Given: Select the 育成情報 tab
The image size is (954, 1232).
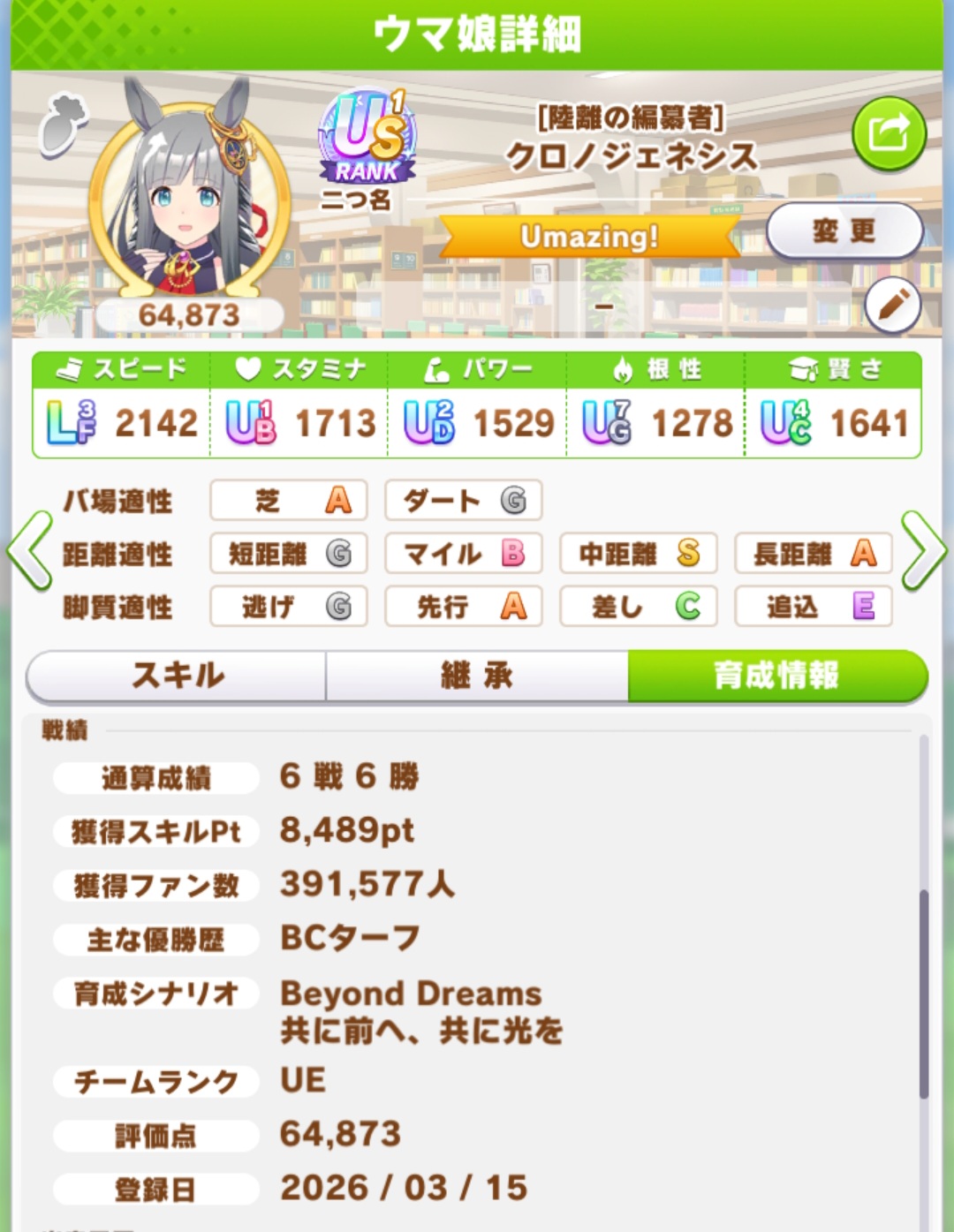Looking at the screenshot, I should [x=776, y=676].
